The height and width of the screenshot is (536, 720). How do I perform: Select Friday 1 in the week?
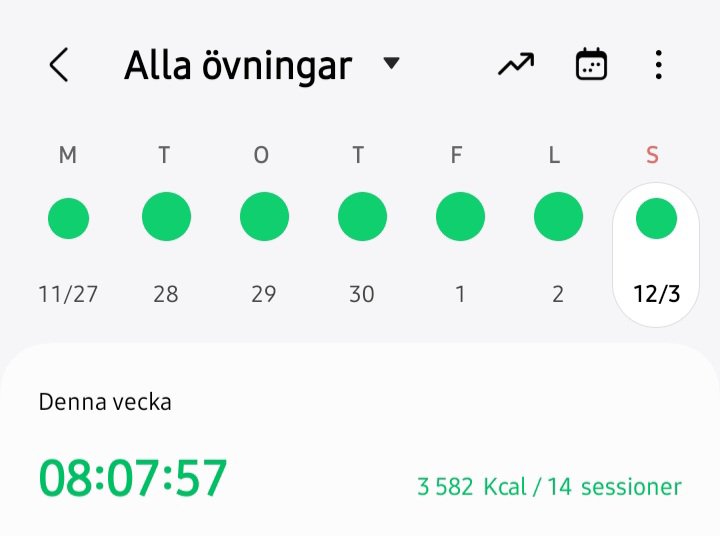(x=460, y=218)
